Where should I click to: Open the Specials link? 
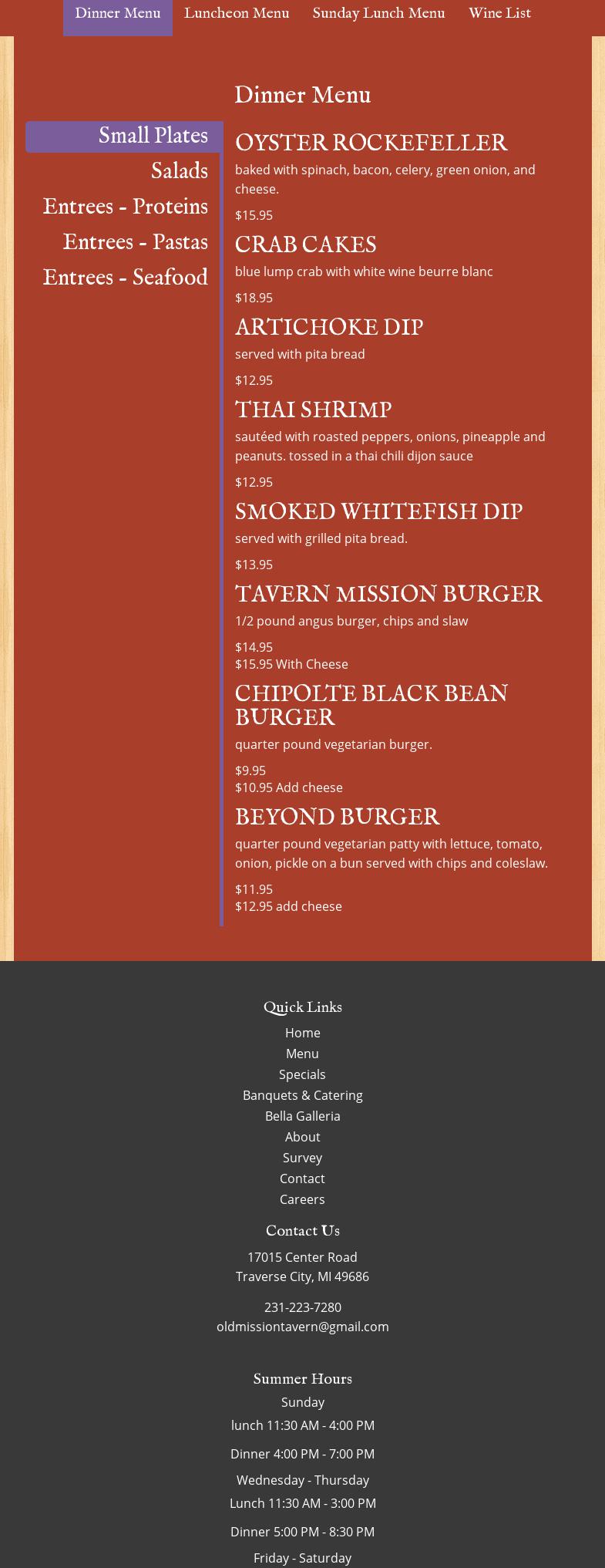[x=302, y=1074]
